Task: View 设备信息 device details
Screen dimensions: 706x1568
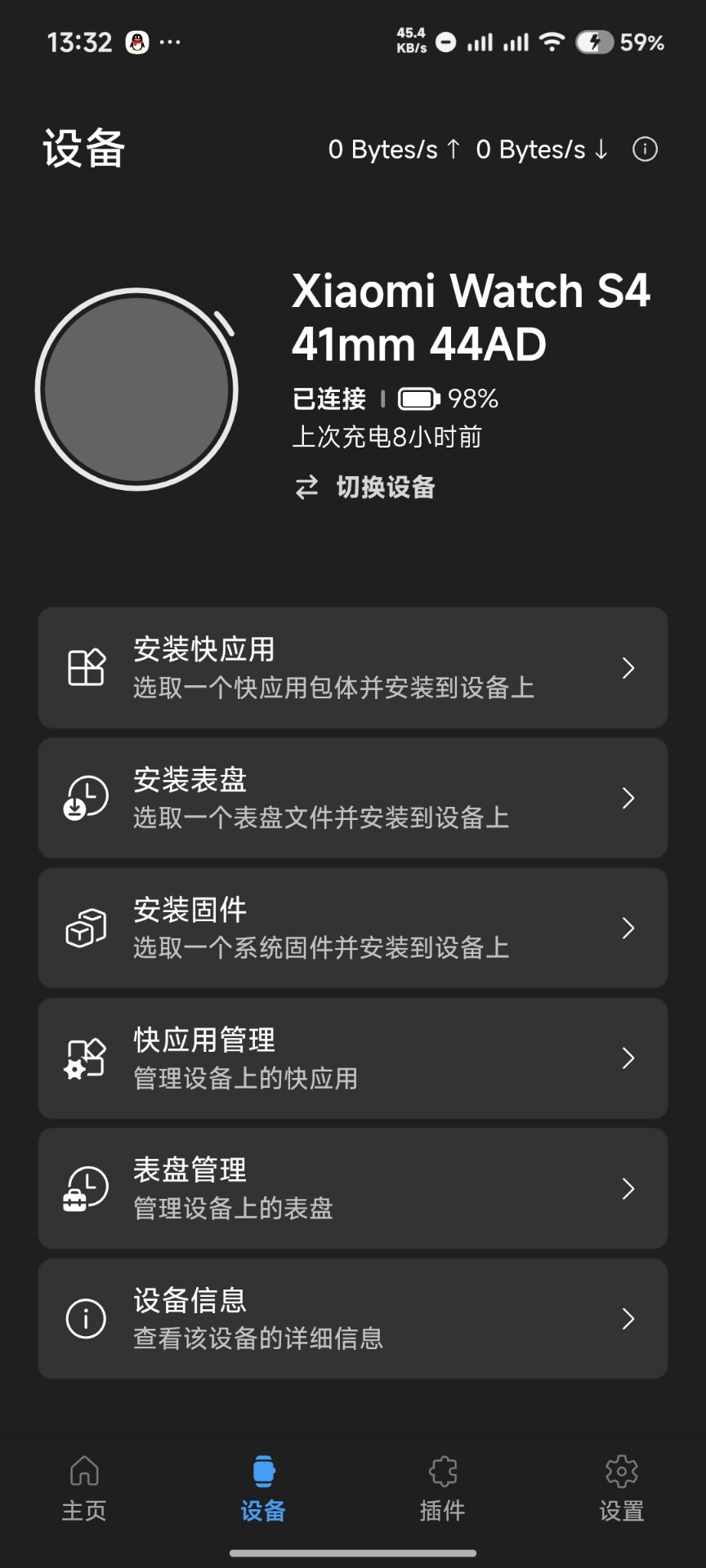Action: pyautogui.click(x=353, y=1319)
